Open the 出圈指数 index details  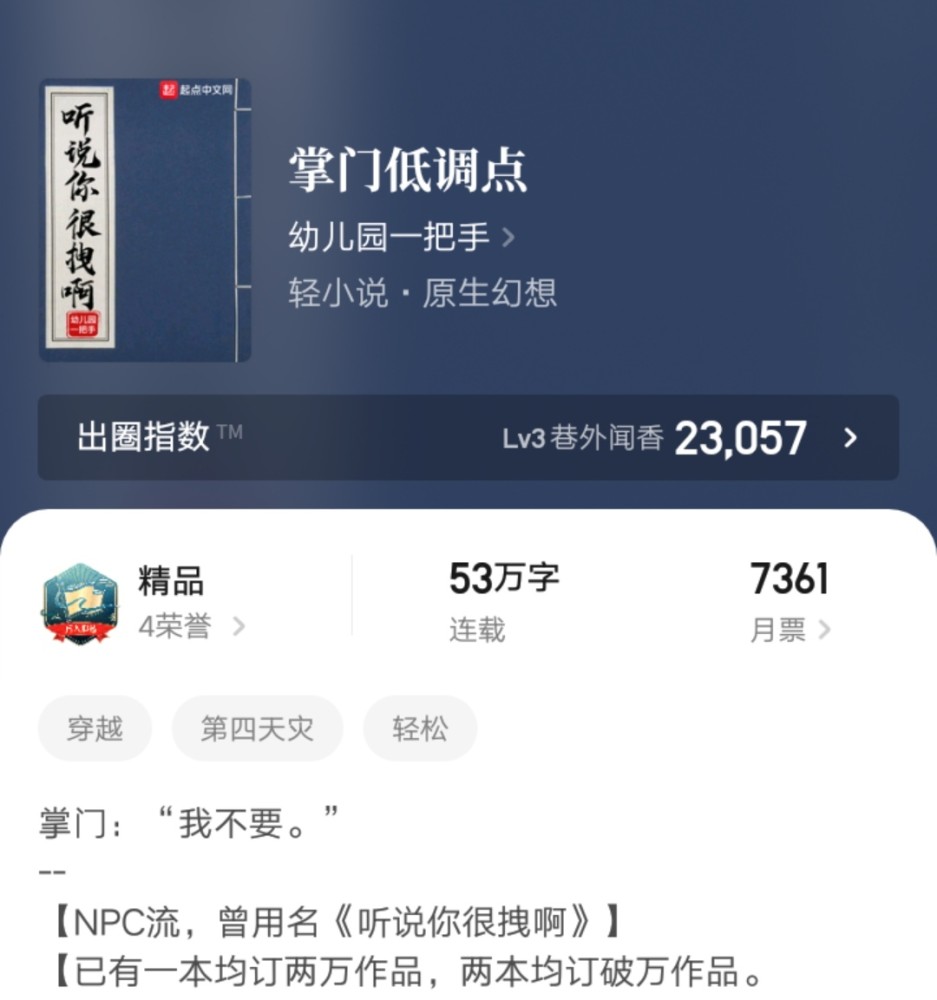(x=468, y=438)
